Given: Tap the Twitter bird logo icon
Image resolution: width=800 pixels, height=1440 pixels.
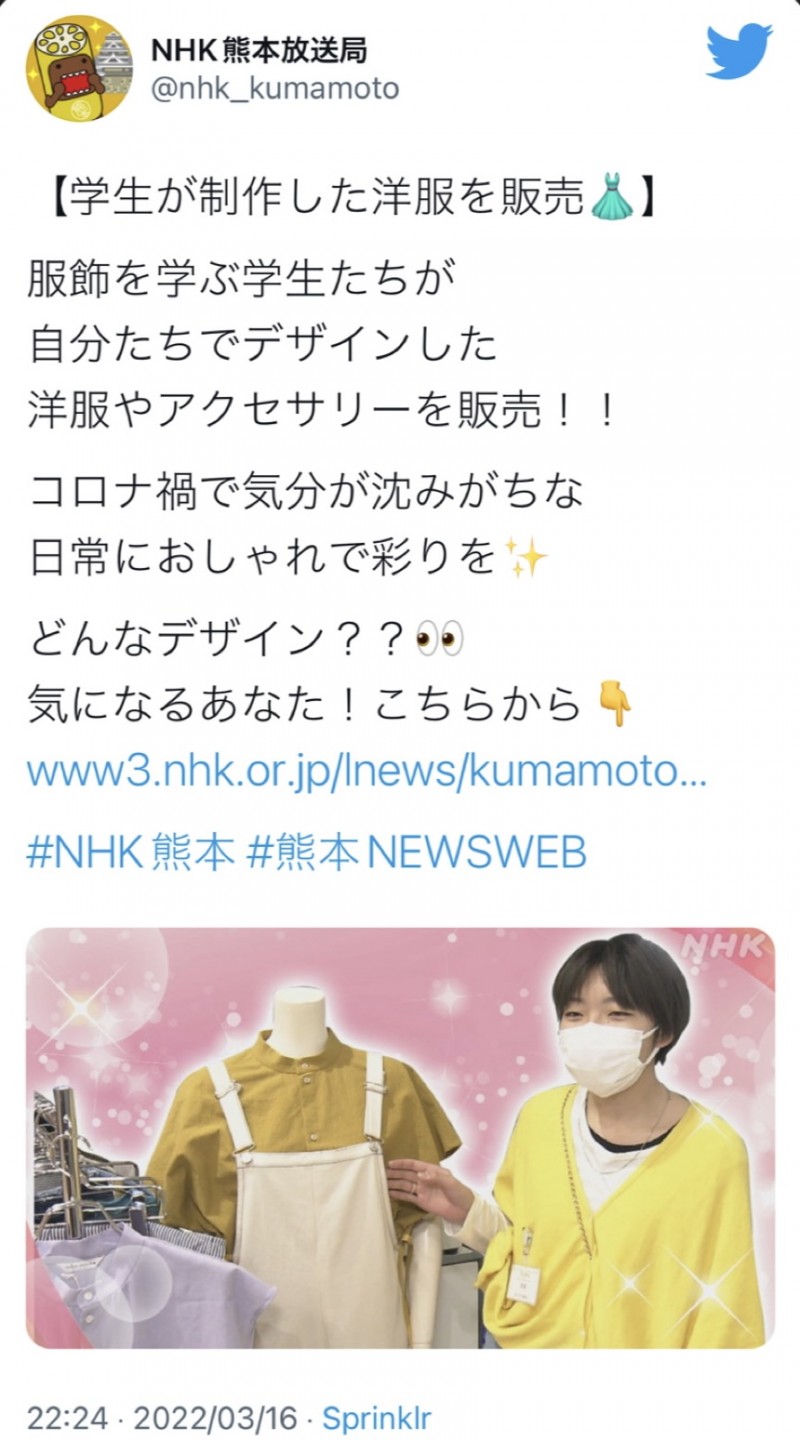Looking at the screenshot, I should [x=740, y=52].
